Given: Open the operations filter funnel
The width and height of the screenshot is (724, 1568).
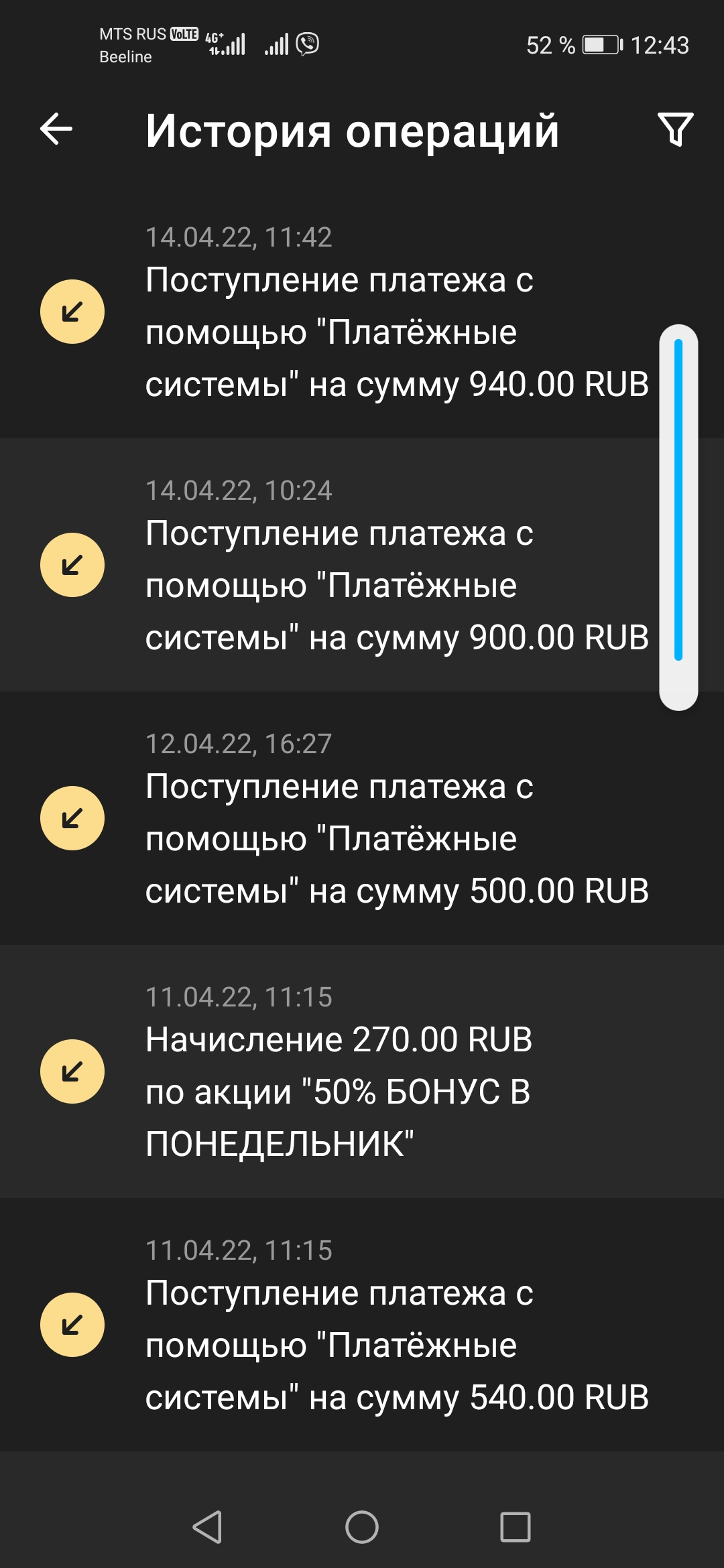Looking at the screenshot, I should click(675, 129).
